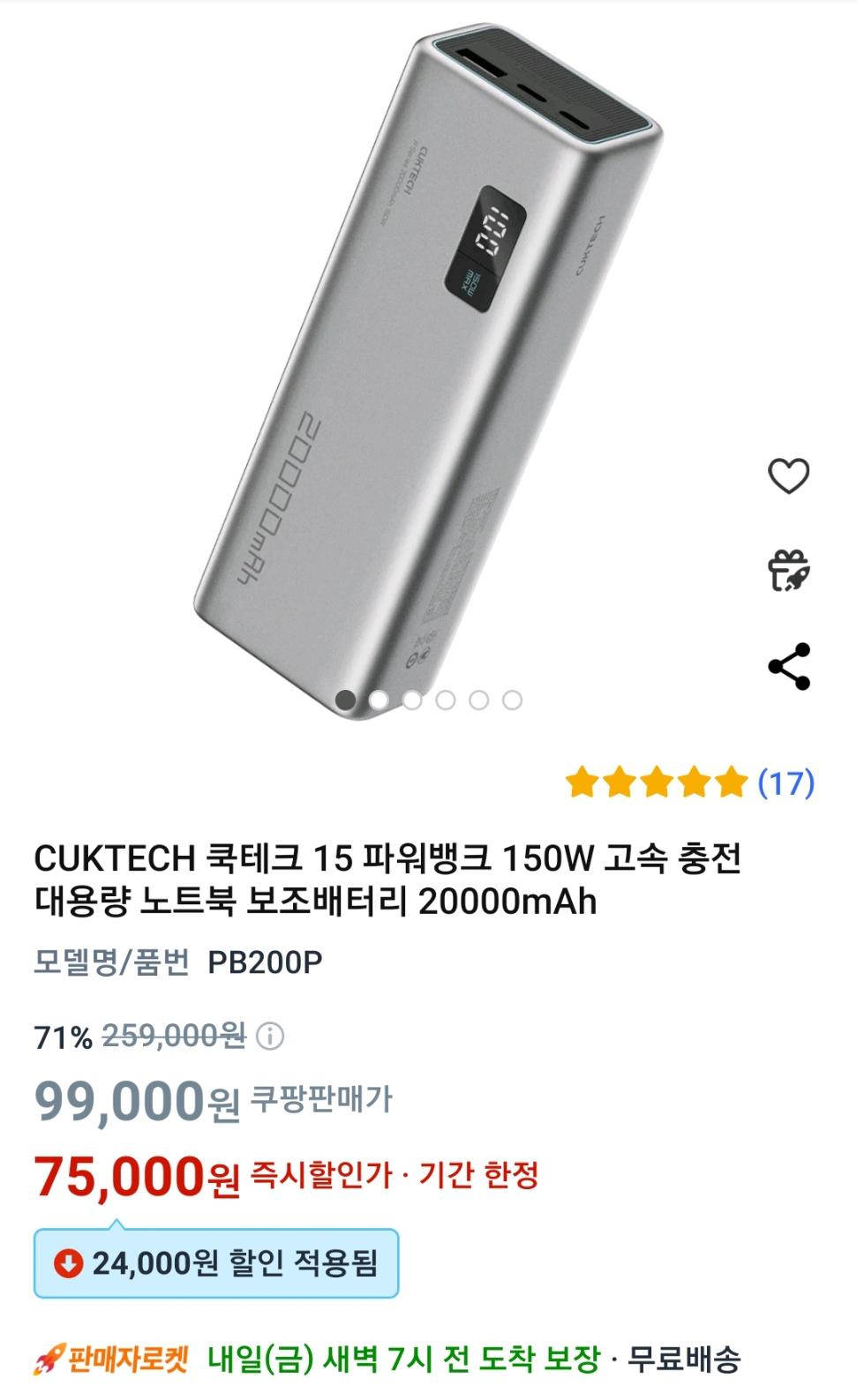Add this power bank to wishlist

click(x=788, y=476)
